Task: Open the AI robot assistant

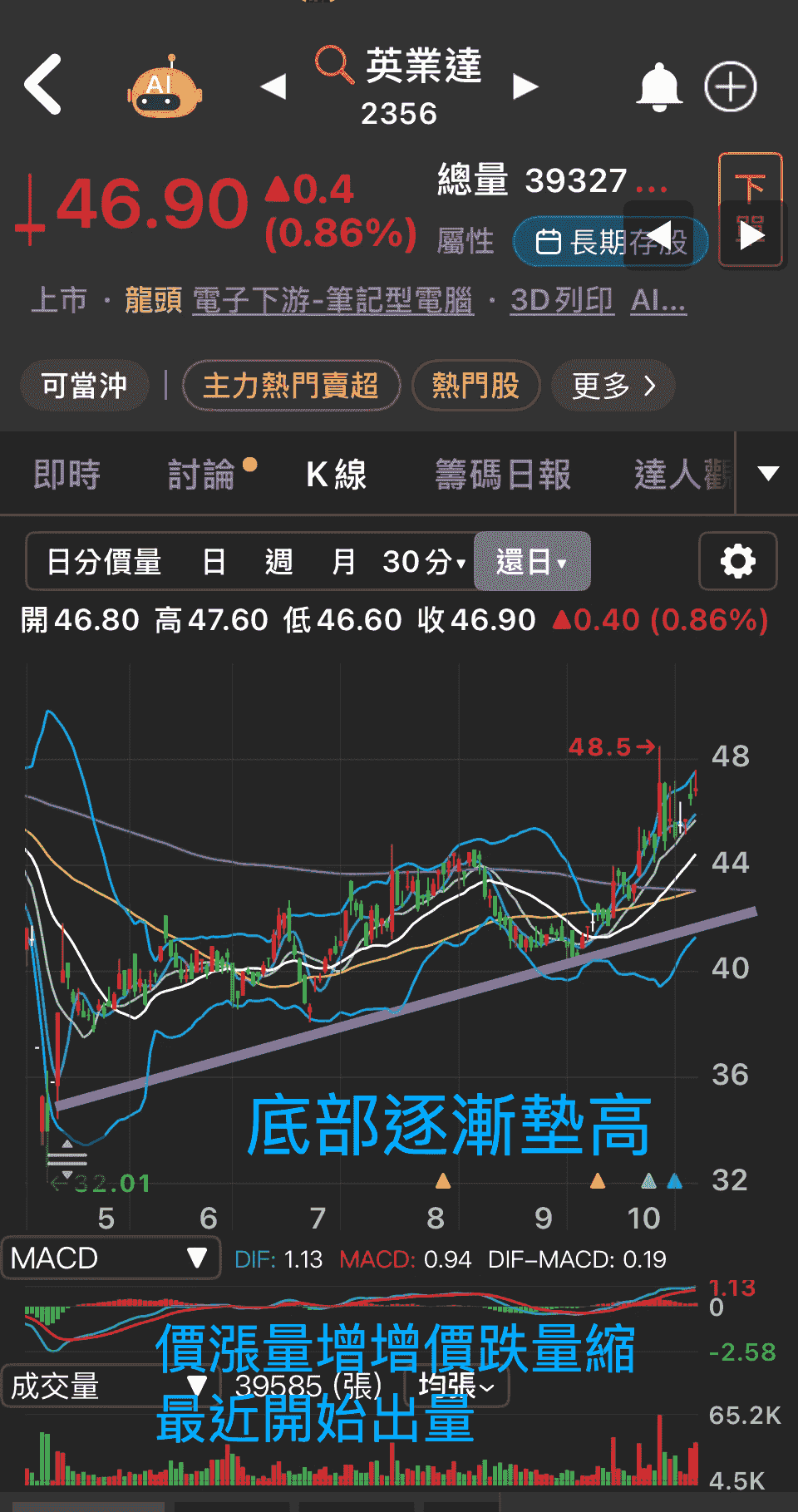Action: (x=165, y=87)
